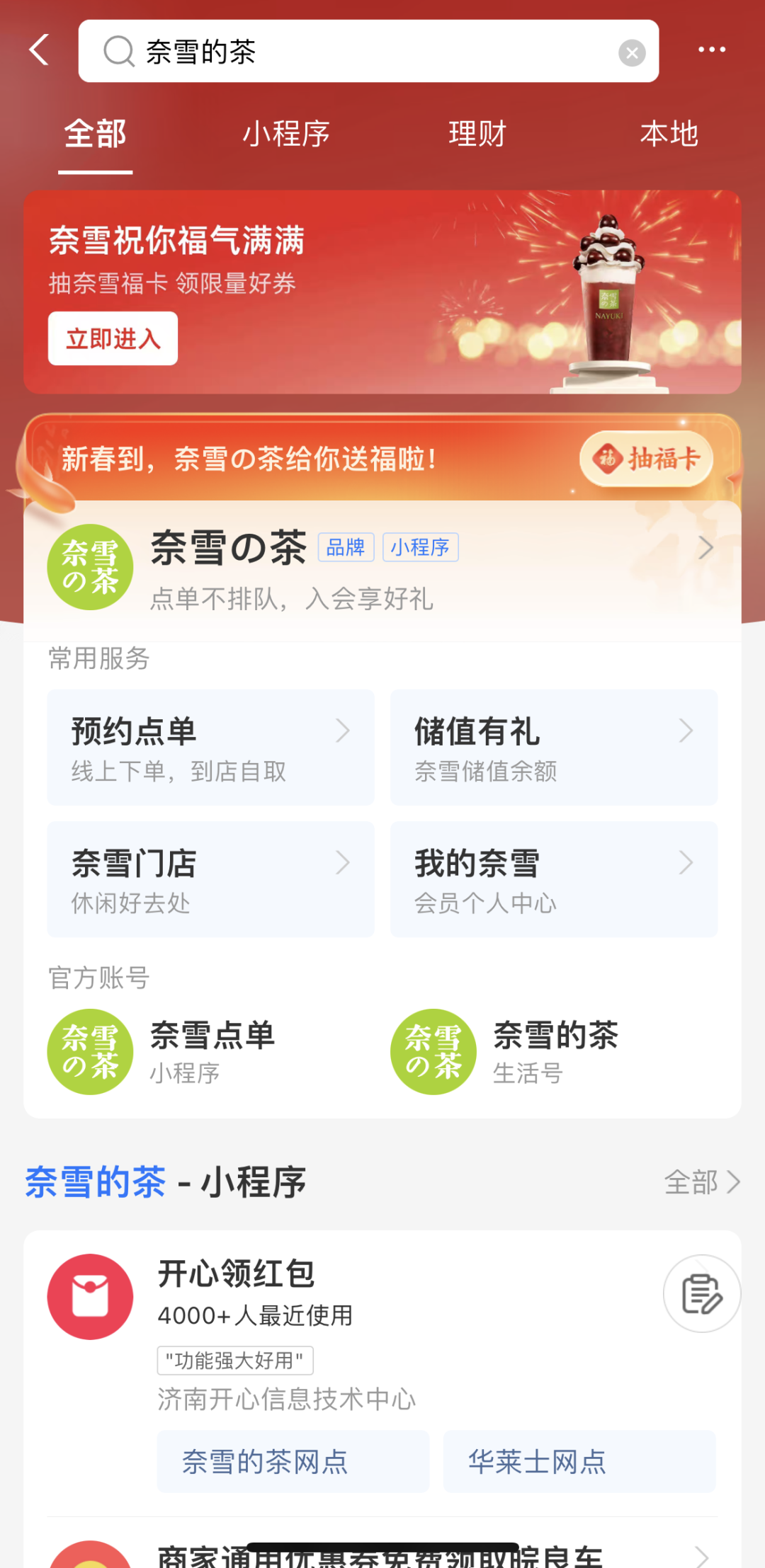The image size is (765, 1568).
Task: Open the 奈雪点单 official account avatar
Action: pyautogui.click(x=90, y=1052)
